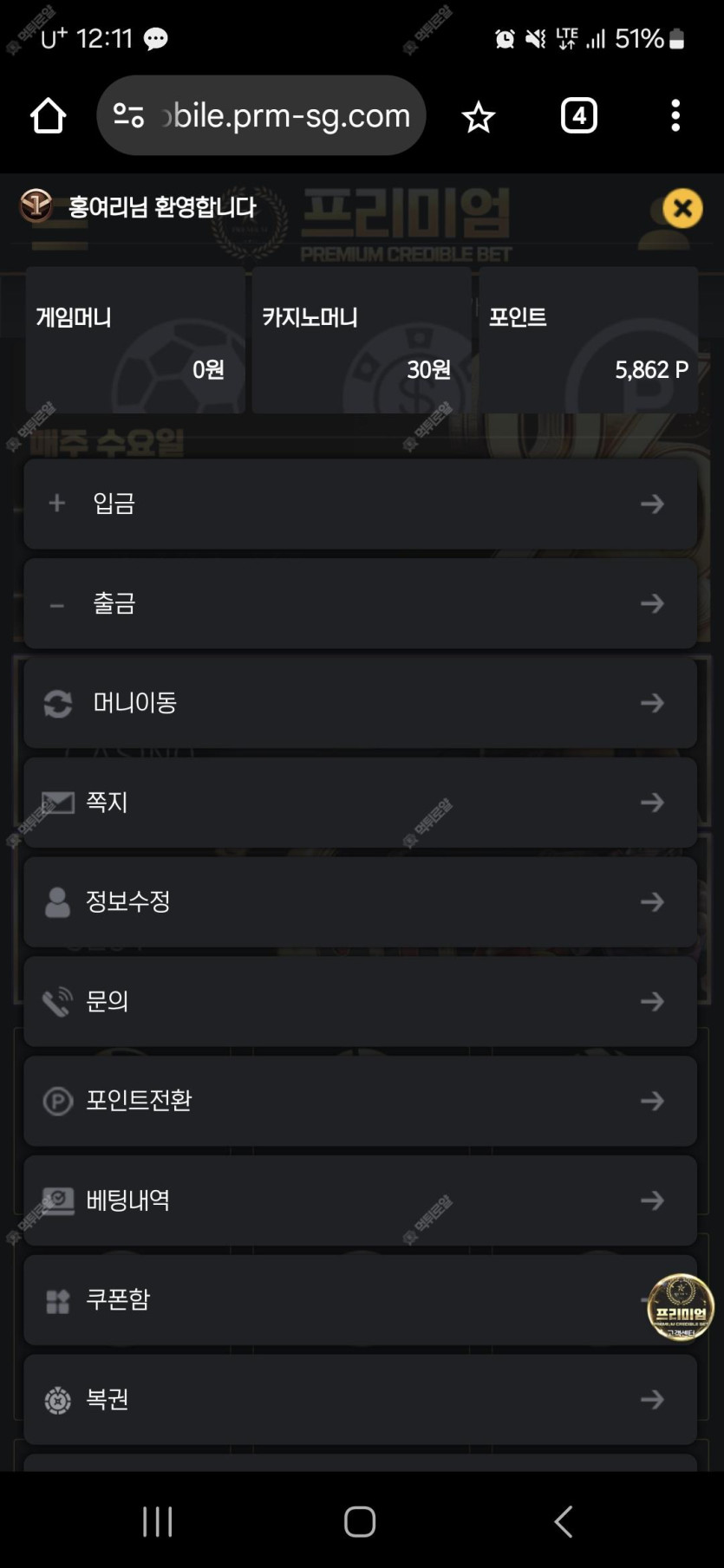Go to 정보수정 profile edit
Image resolution: width=724 pixels, height=1568 pixels.
[x=360, y=901]
